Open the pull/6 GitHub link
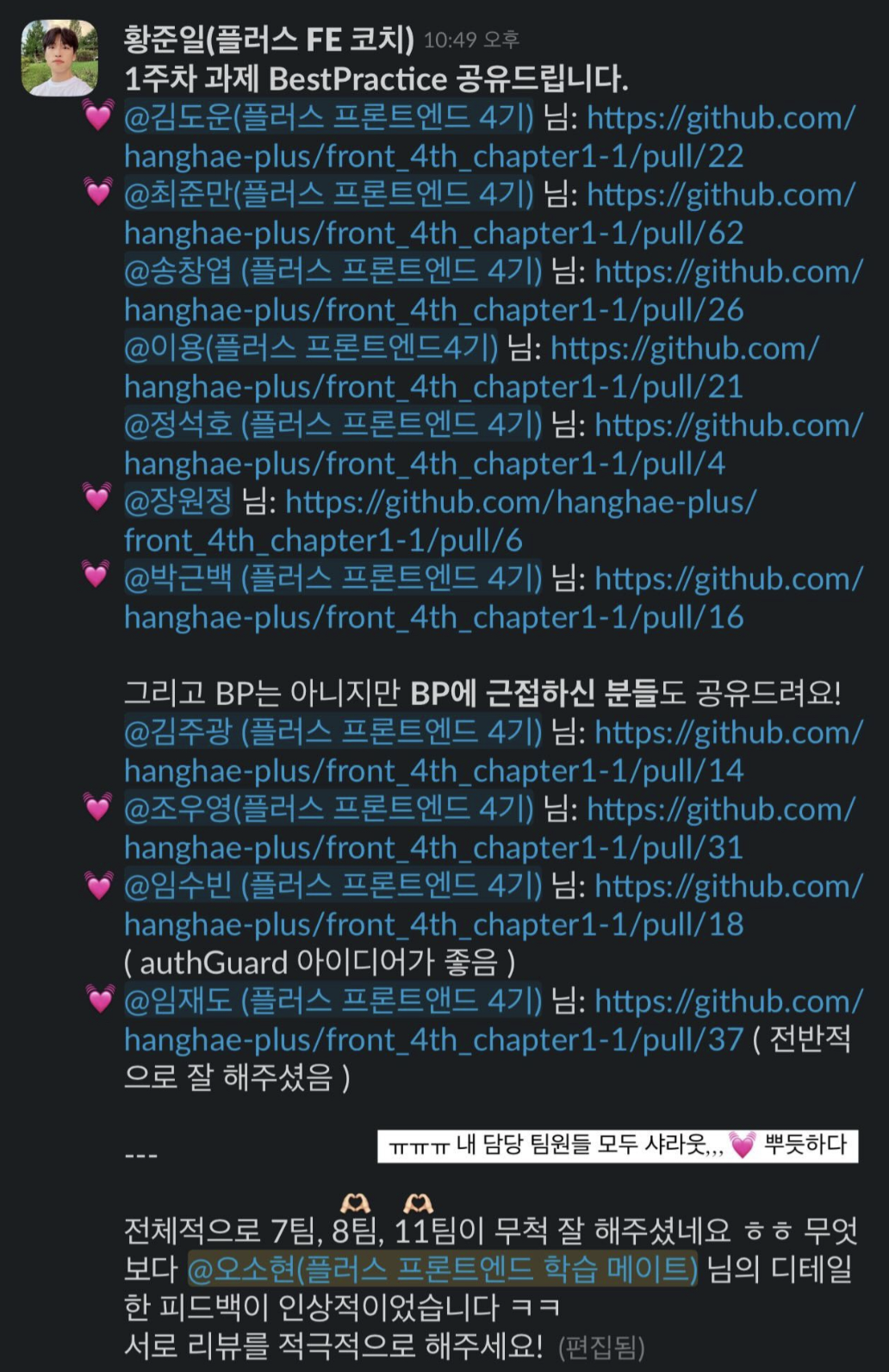 (323, 540)
